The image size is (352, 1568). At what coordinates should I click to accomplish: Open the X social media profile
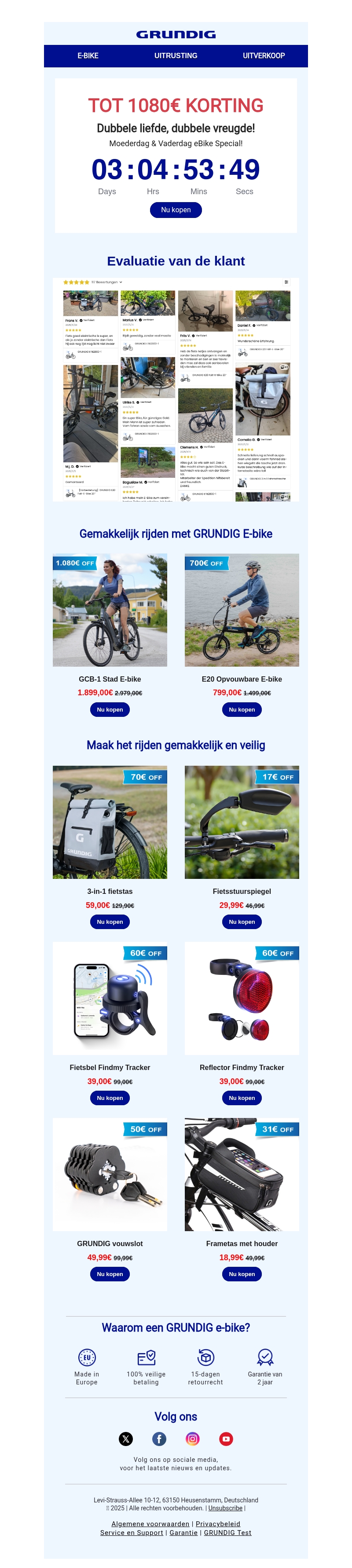(x=126, y=1439)
